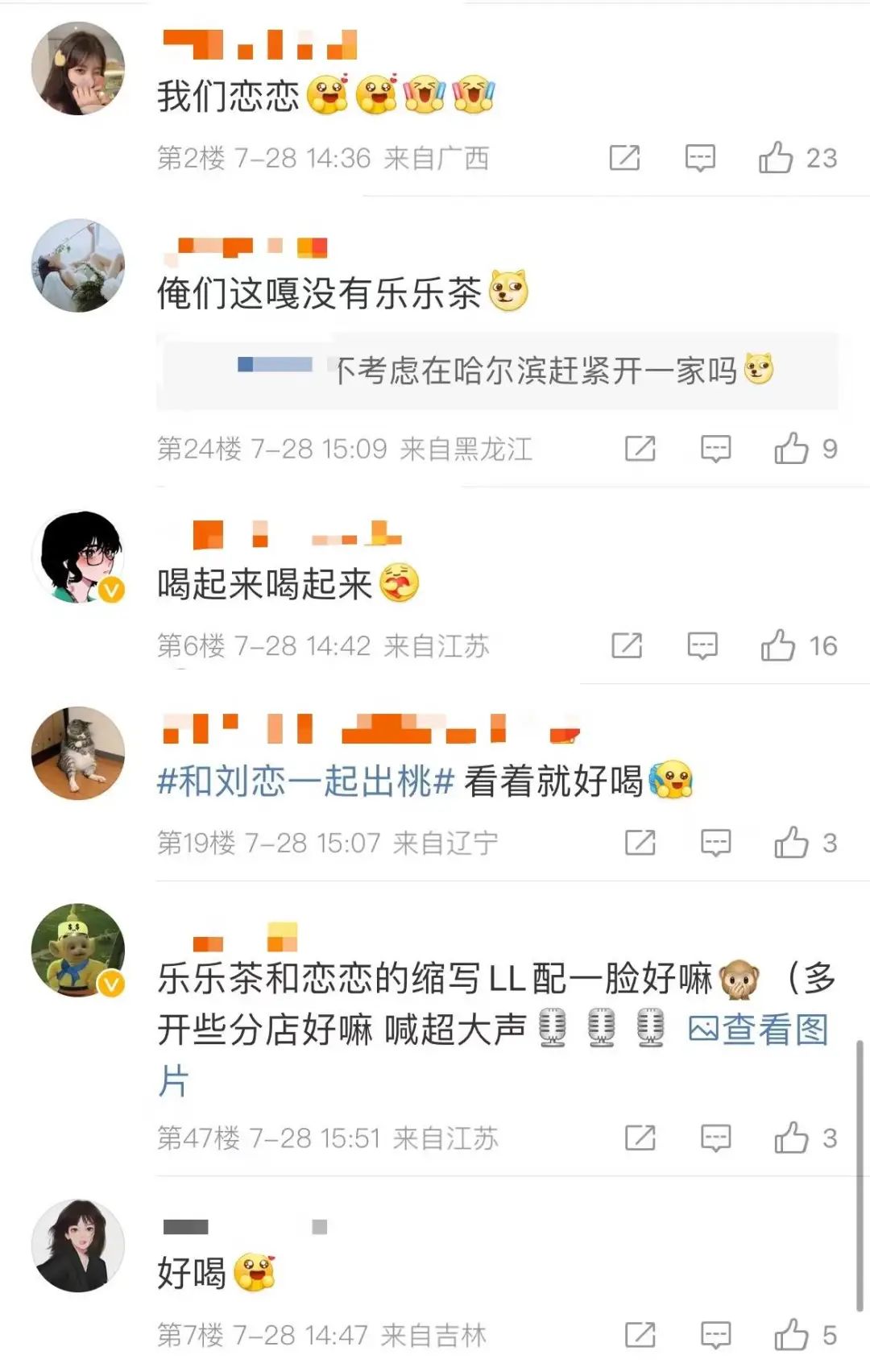Reply to the comment on floor 19
Viewport: 870px width, 1372px height.
coord(715,843)
